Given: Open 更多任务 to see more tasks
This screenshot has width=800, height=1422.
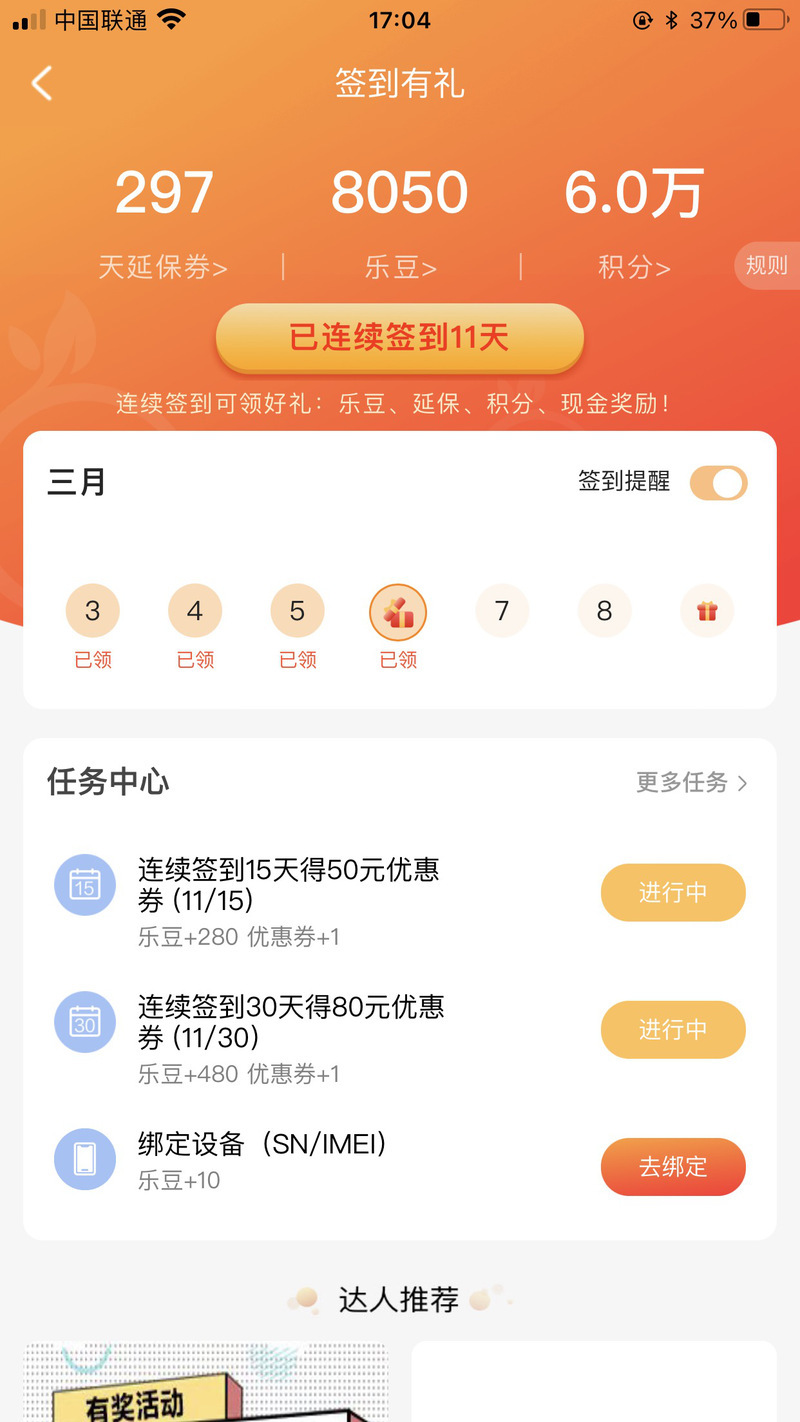Looking at the screenshot, I should [x=692, y=782].
